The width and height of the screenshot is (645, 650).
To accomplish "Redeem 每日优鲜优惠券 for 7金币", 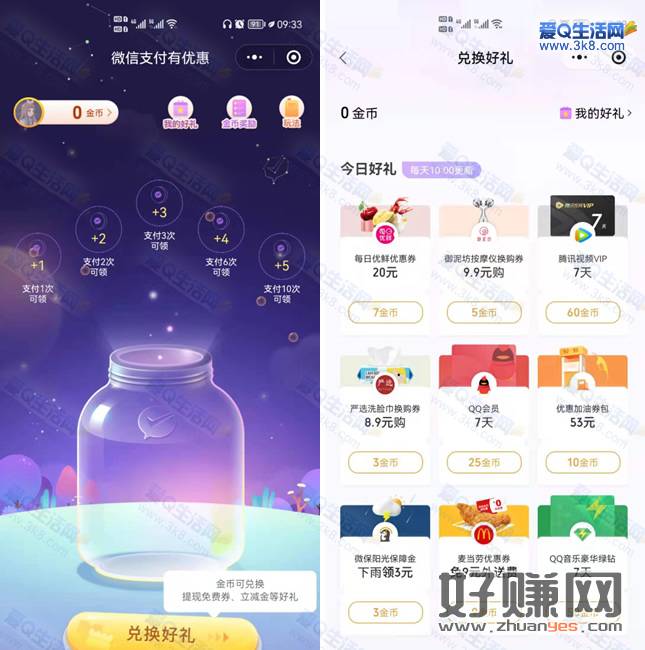I will [x=385, y=313].
